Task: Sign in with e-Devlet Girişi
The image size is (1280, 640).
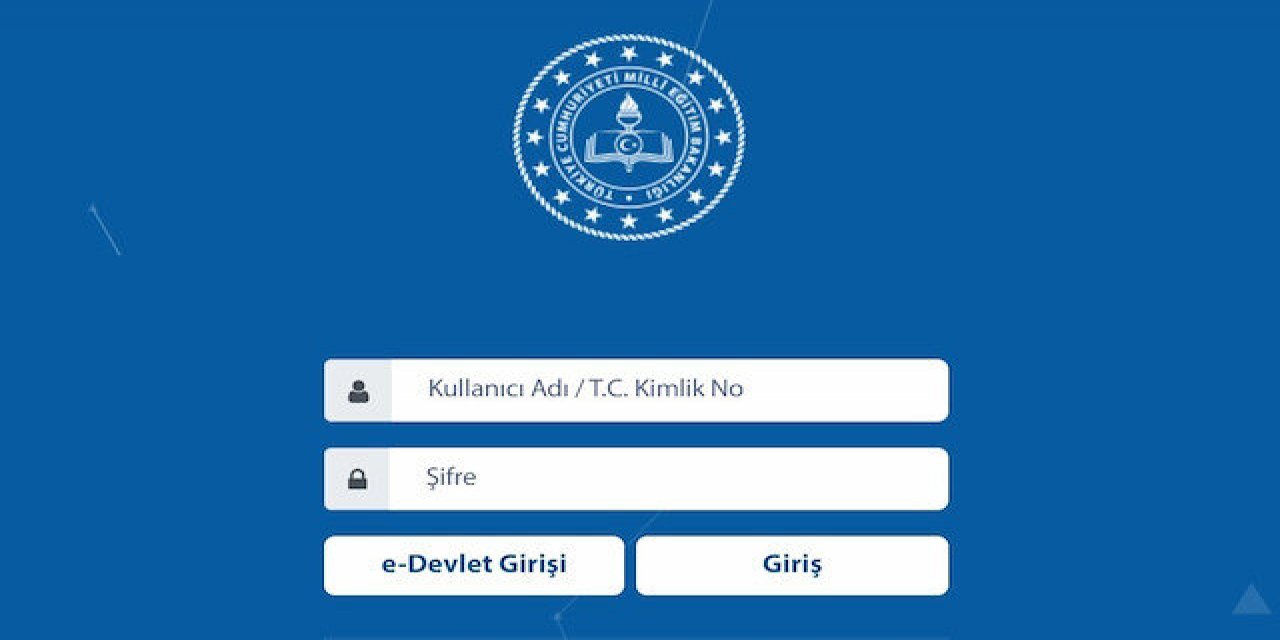Action: click(474, 565)
